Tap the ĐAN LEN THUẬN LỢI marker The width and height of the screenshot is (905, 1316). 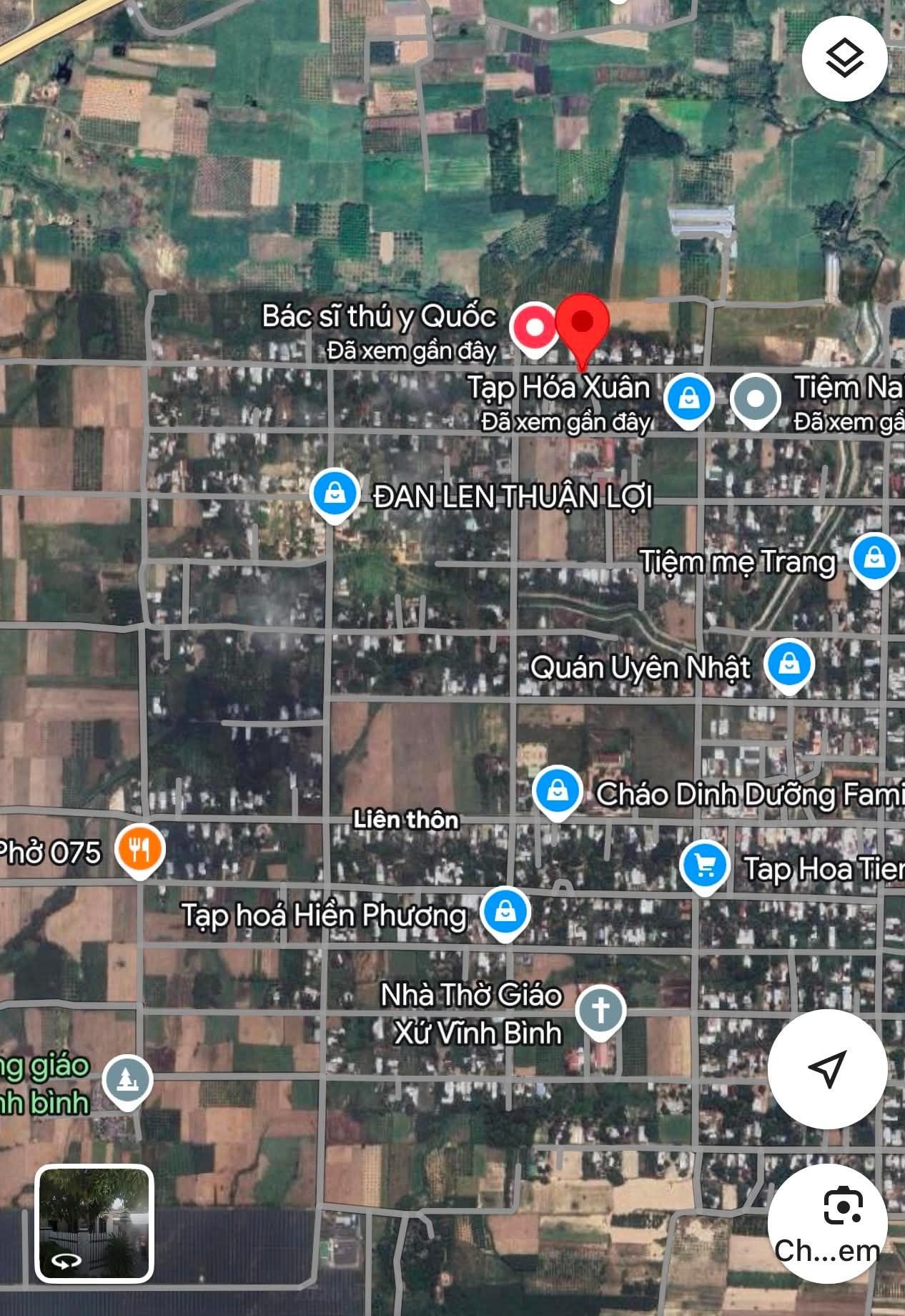335,493
